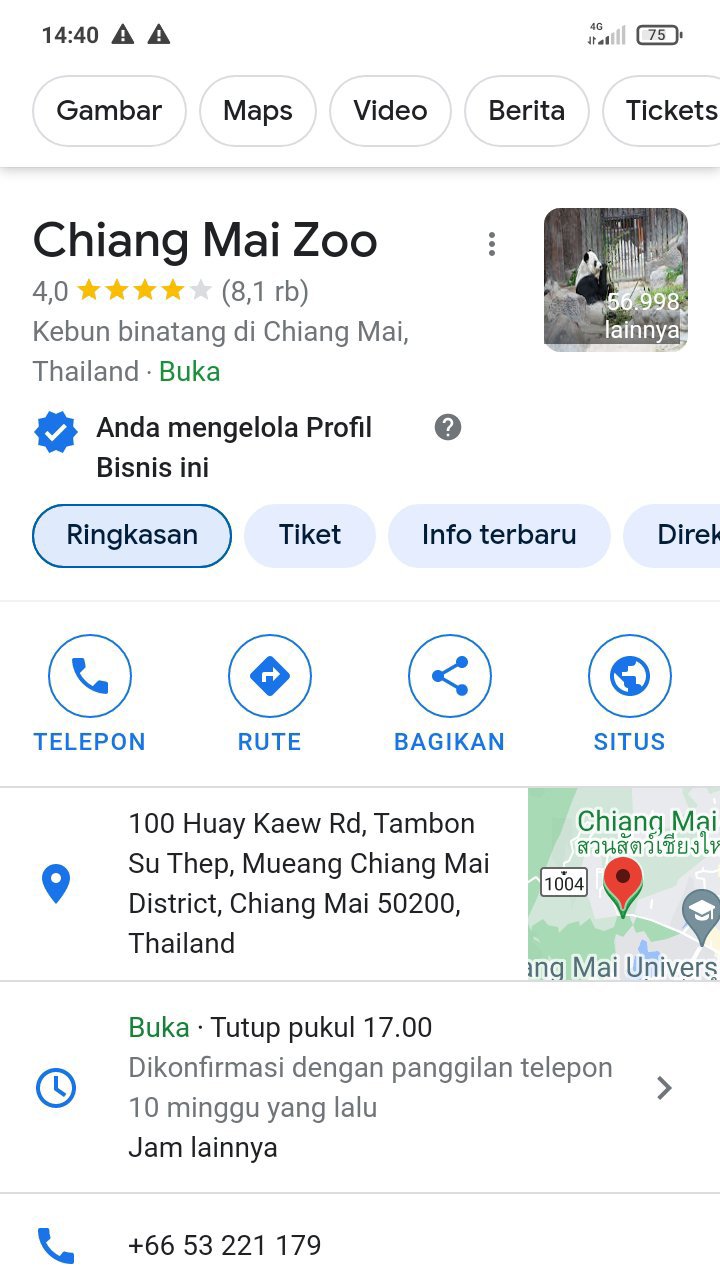Switch to Video results

click(390, 111)
